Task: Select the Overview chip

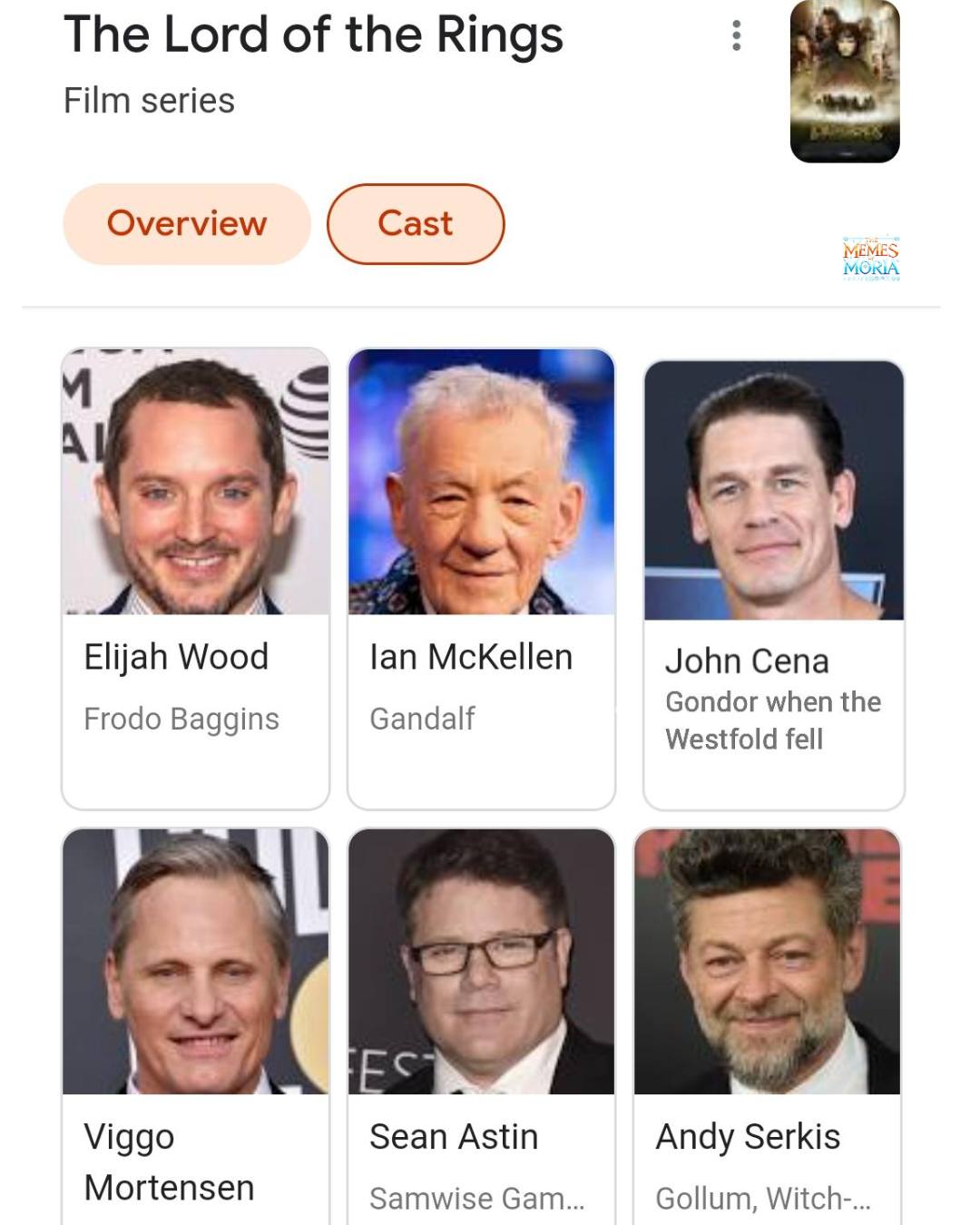Action: [x=187, y=224]
